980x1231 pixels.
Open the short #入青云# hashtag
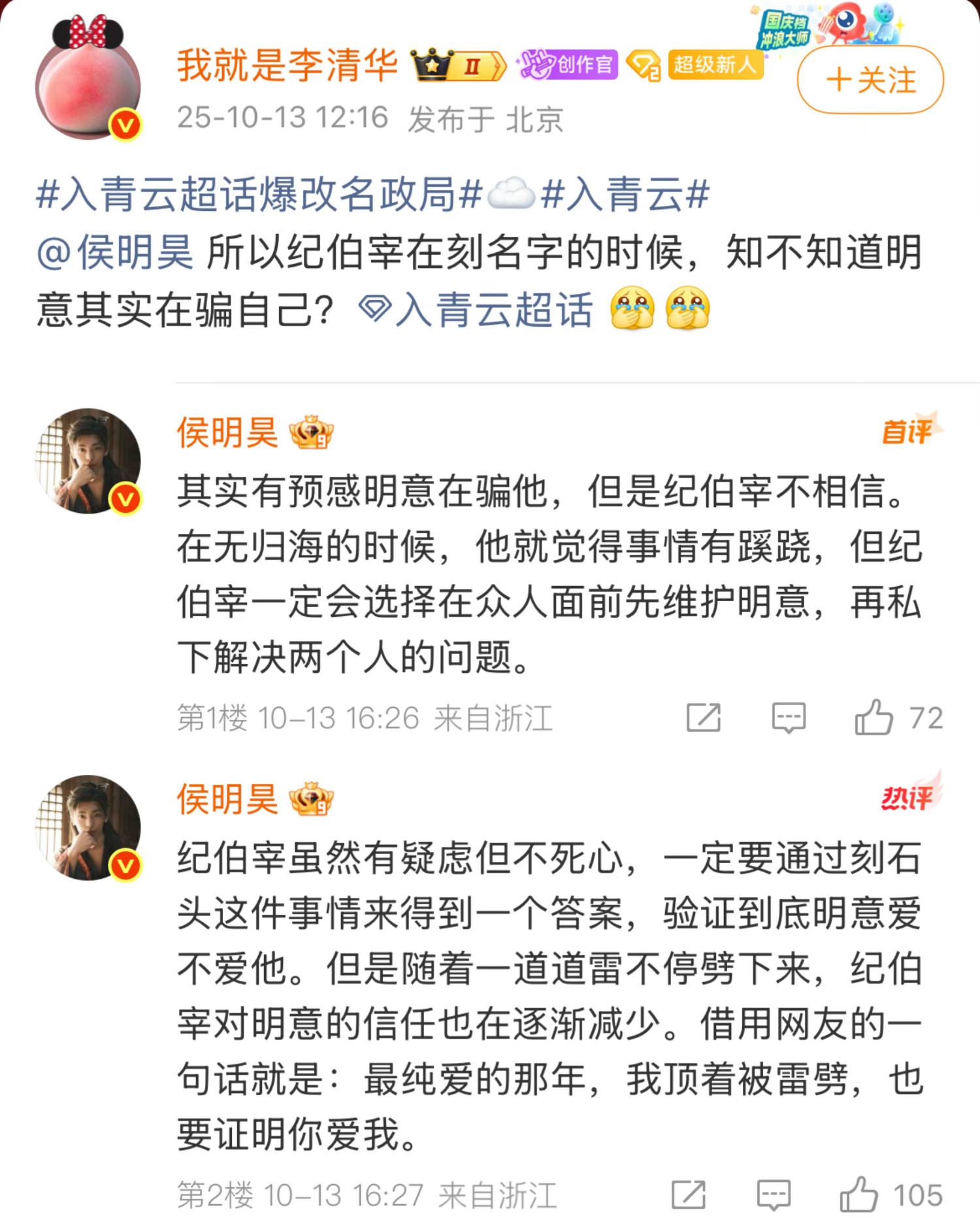[x=625, y=195]
